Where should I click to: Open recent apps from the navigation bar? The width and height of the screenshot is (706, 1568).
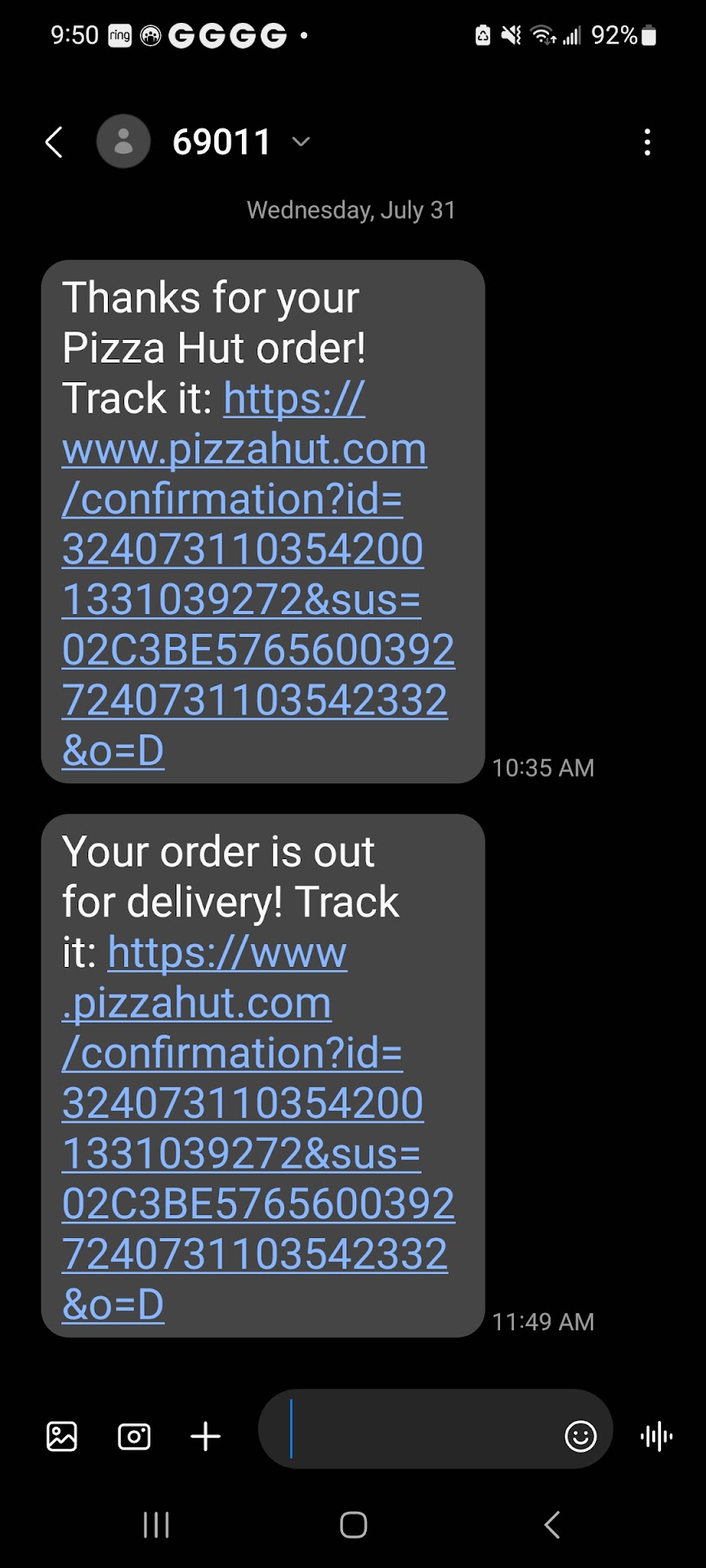tap(156, 1524)
